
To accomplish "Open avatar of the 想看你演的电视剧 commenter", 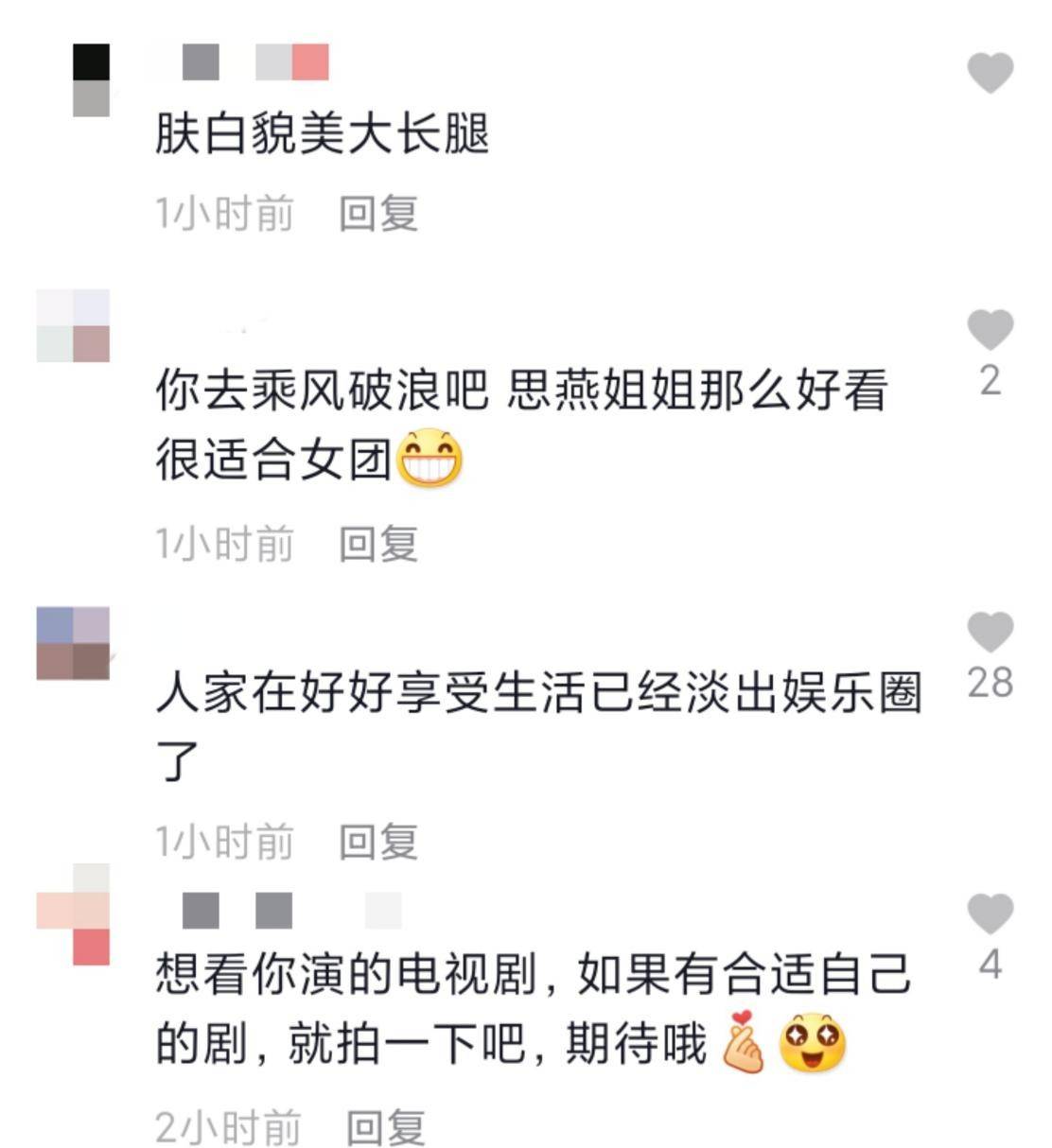I will 74,913.
